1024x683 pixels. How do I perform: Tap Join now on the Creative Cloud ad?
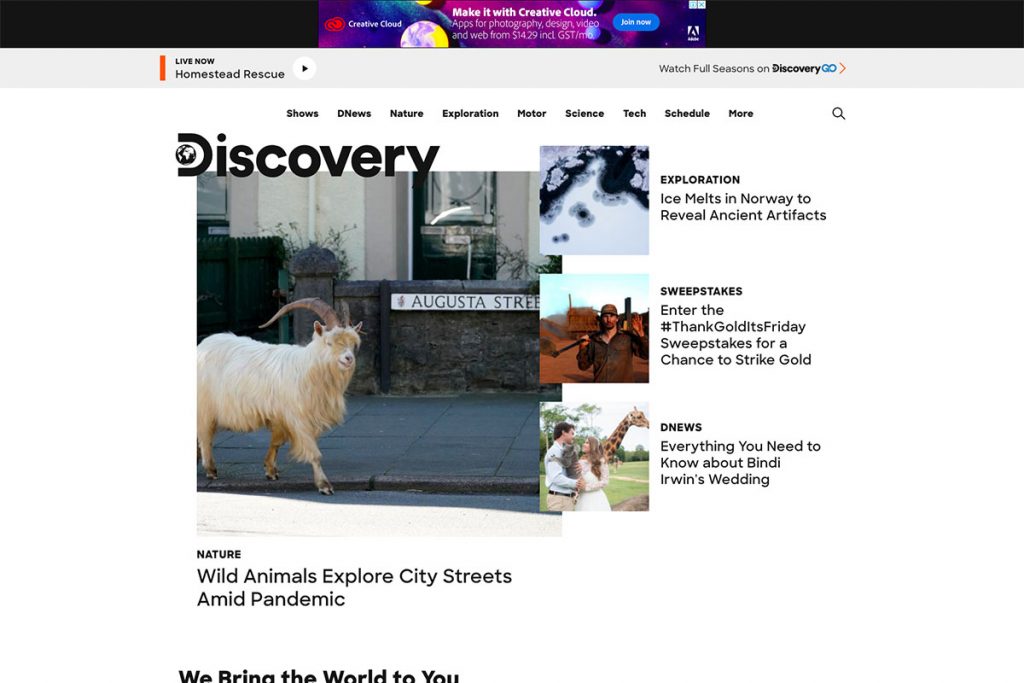[635, 22]
